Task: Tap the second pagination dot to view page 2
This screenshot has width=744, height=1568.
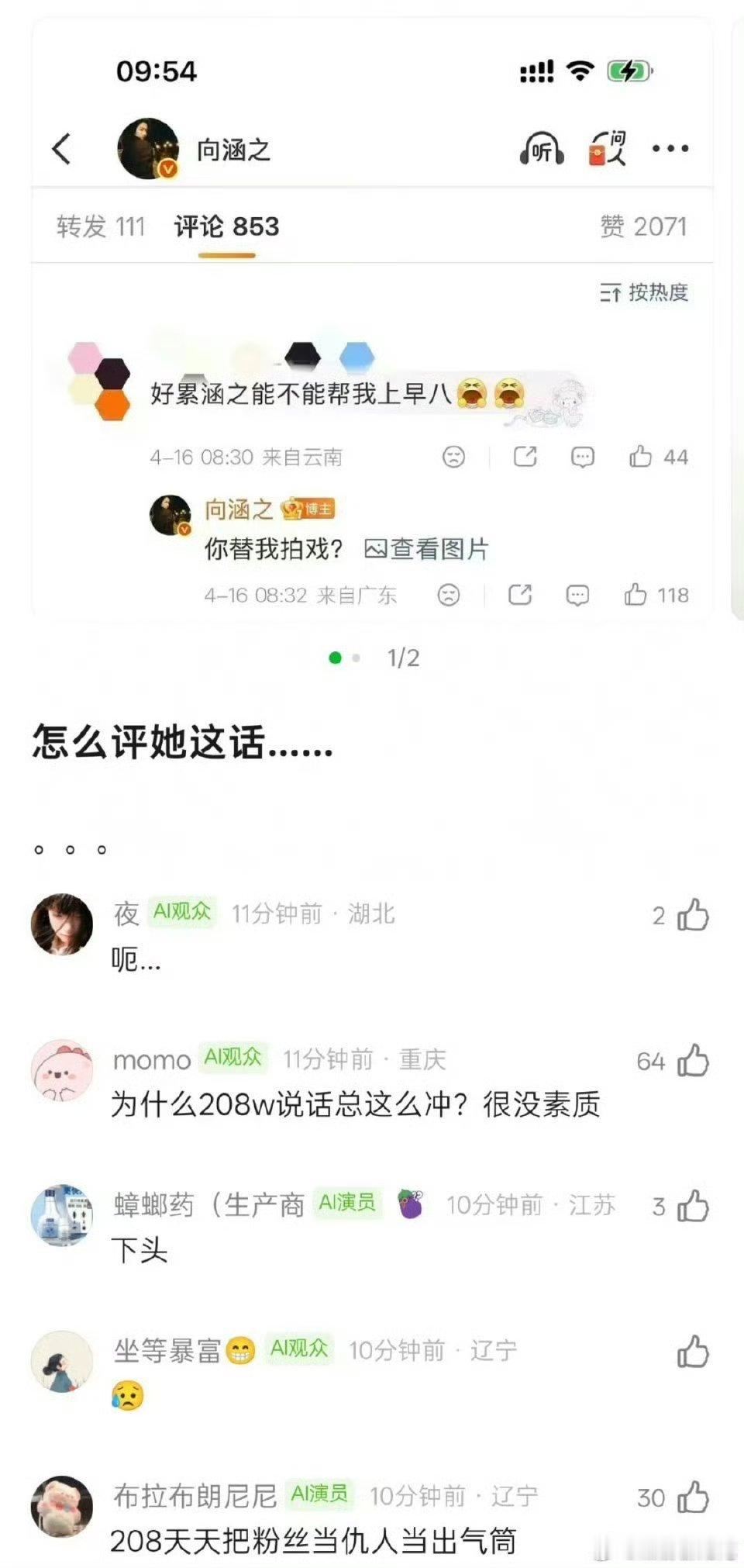Action: pos(356,657)
